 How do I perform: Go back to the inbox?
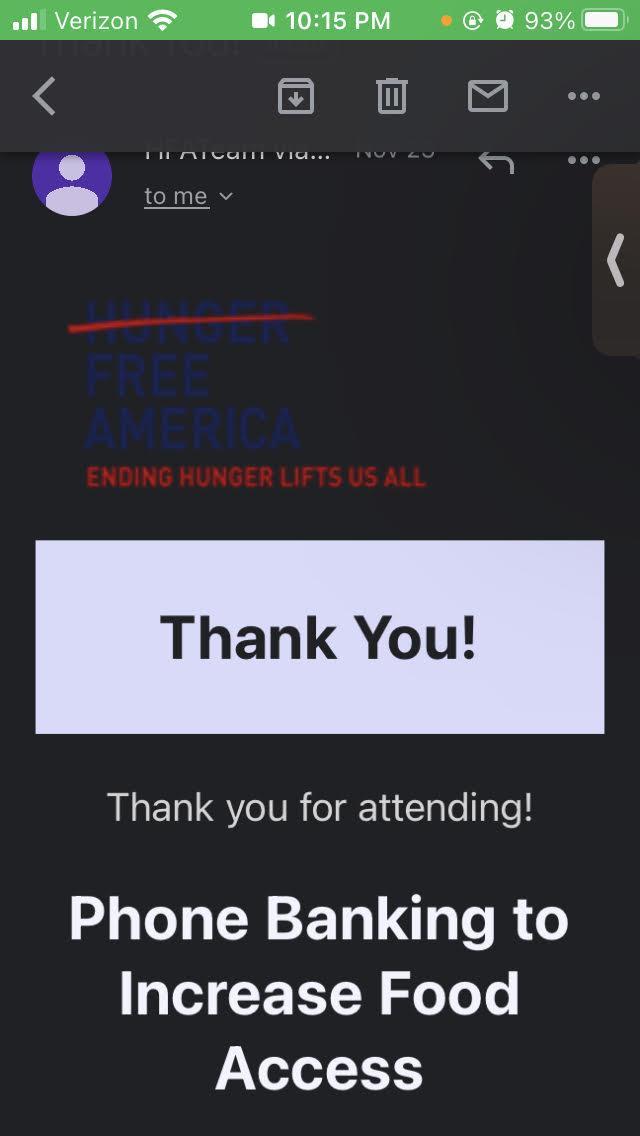pyautogui.click(x=44, y=96)
